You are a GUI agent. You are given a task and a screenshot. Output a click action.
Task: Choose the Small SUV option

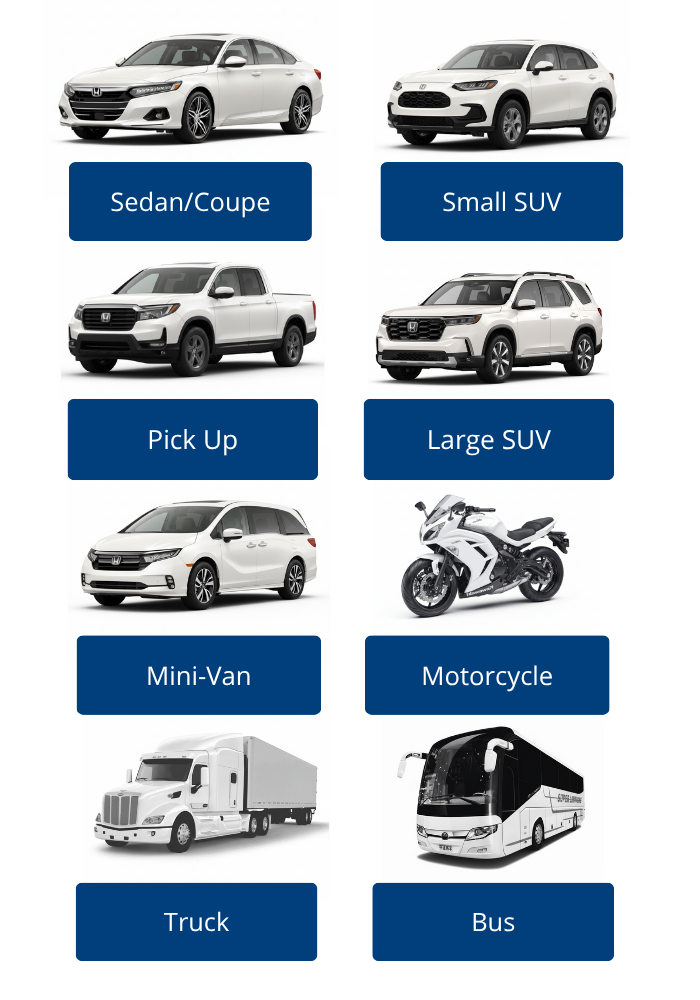point(501,202)
